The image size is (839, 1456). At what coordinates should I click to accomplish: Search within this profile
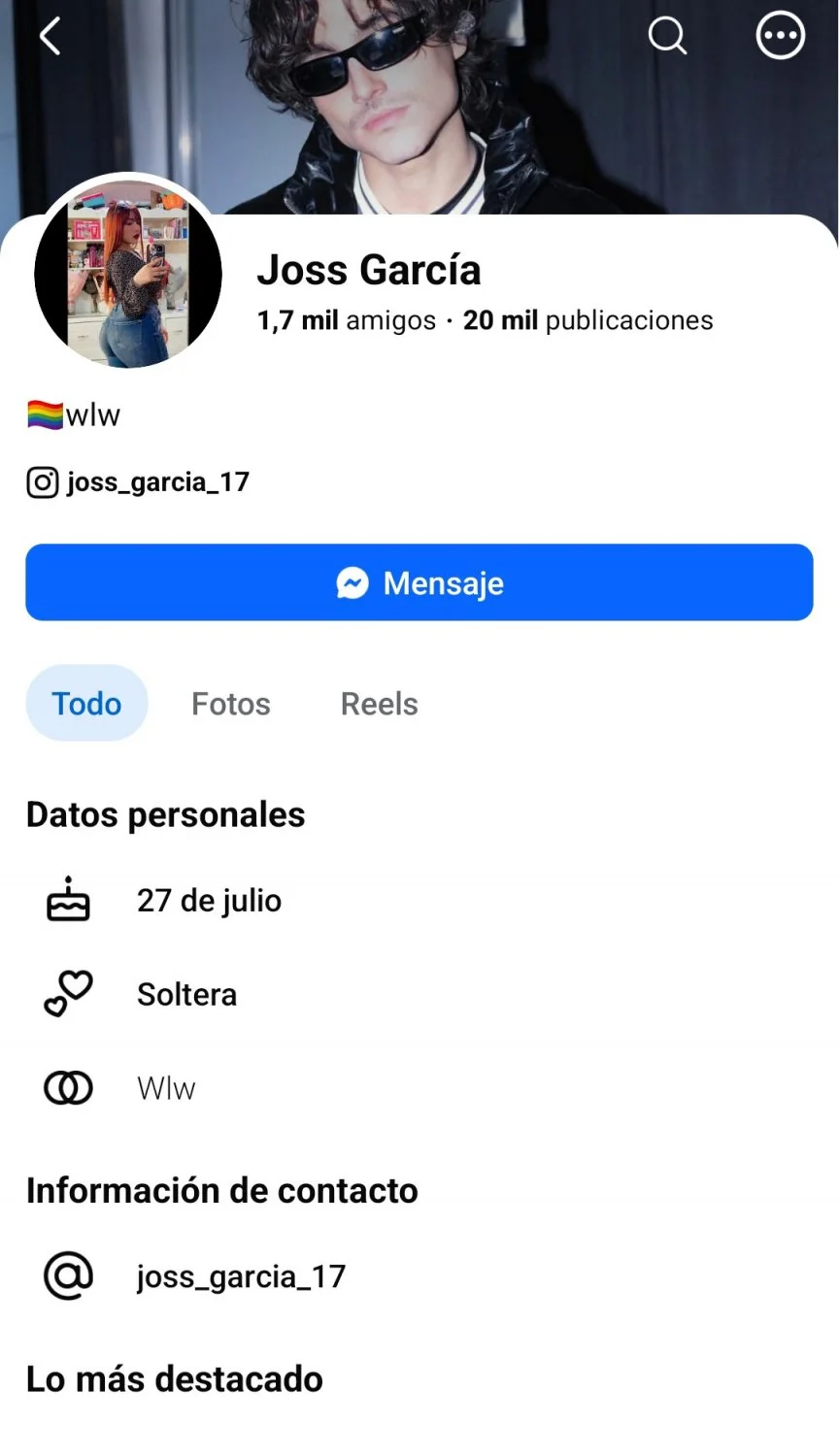point(667,37)
